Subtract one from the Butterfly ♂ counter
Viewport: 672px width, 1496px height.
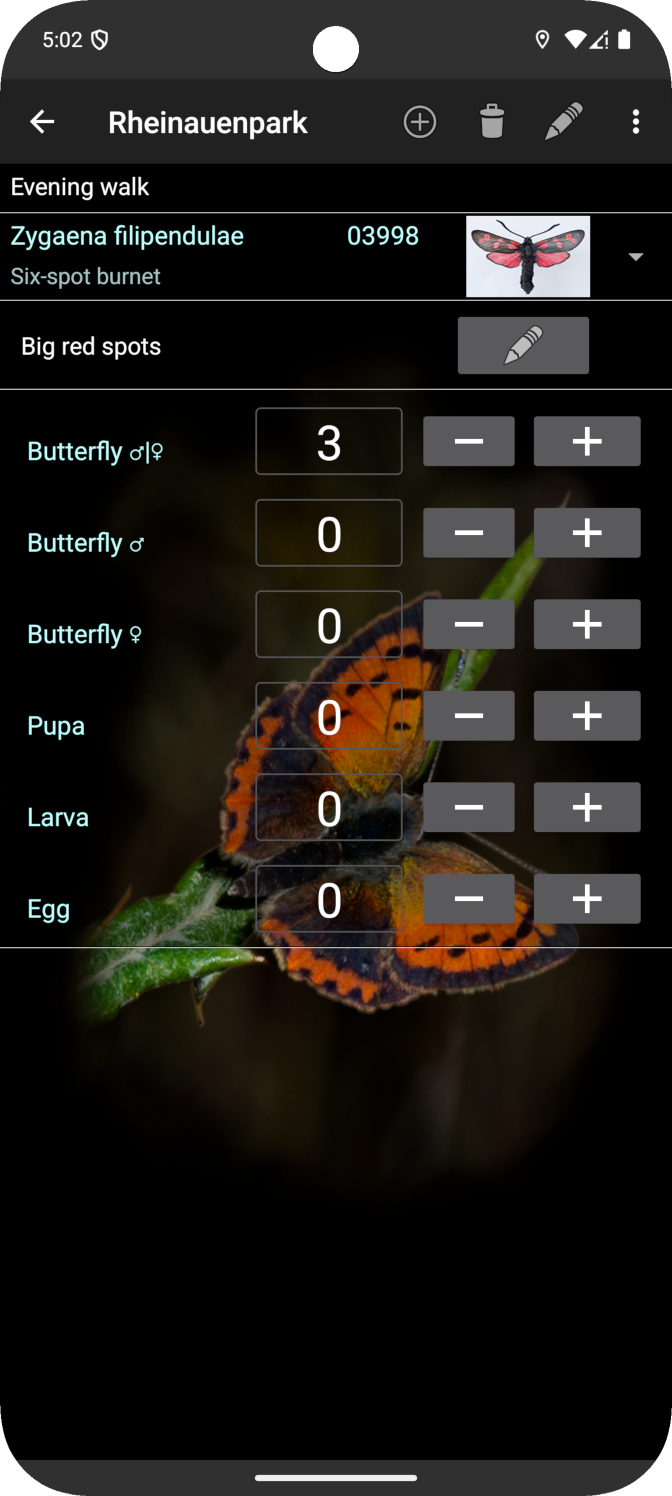pyautogui.click(x=469, y=533)
